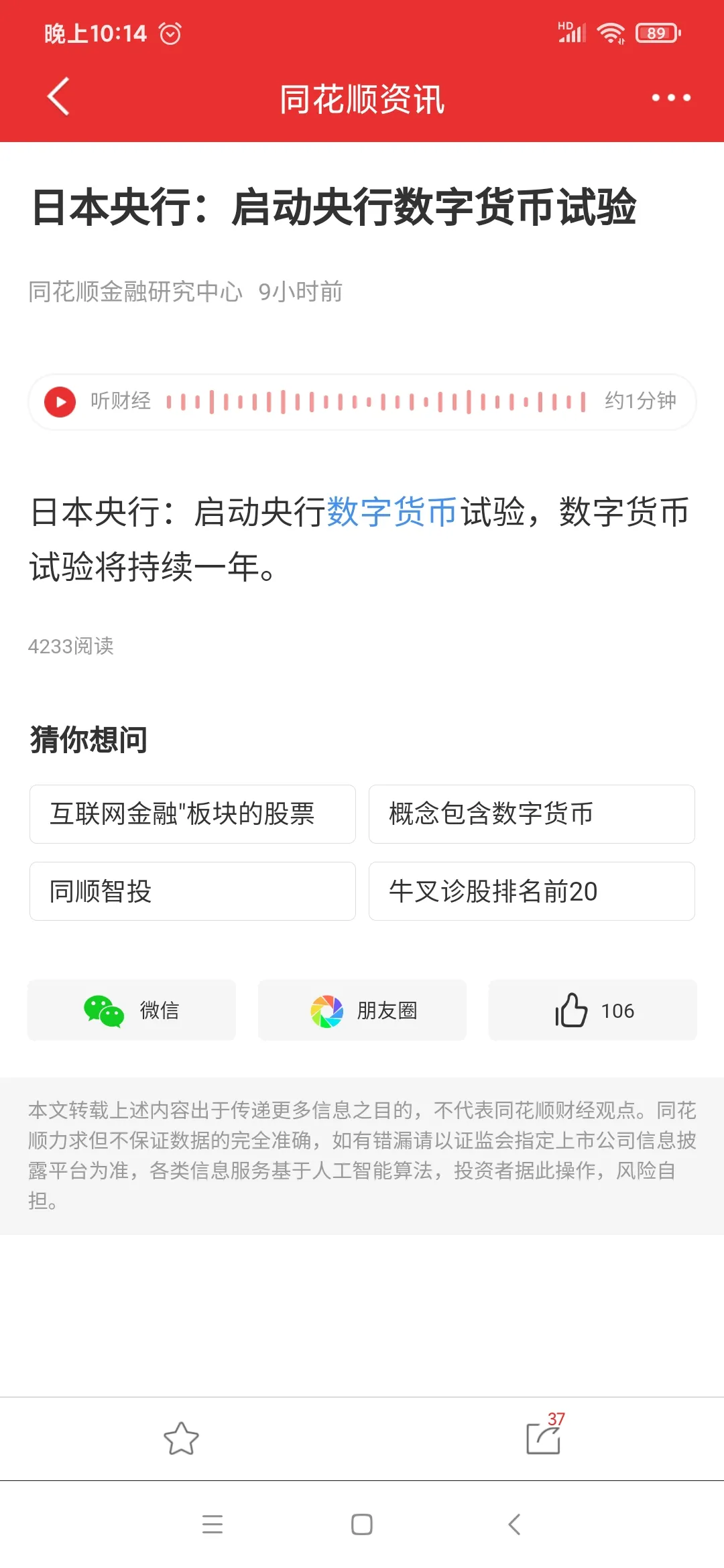Select the 概念包含数字货币 suggestion

click(532, 814)
